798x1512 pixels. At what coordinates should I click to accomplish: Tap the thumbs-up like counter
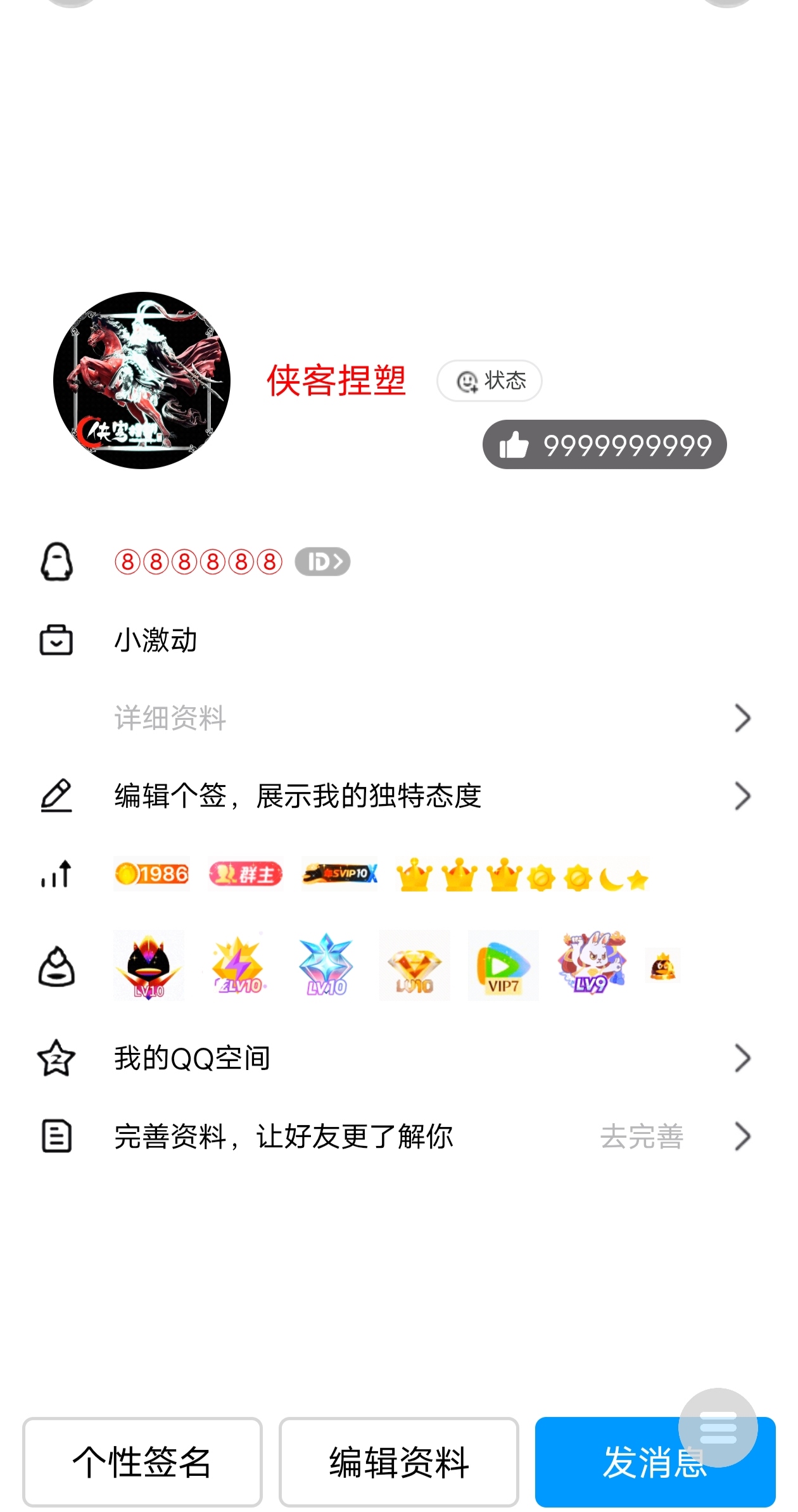(604, 445)
